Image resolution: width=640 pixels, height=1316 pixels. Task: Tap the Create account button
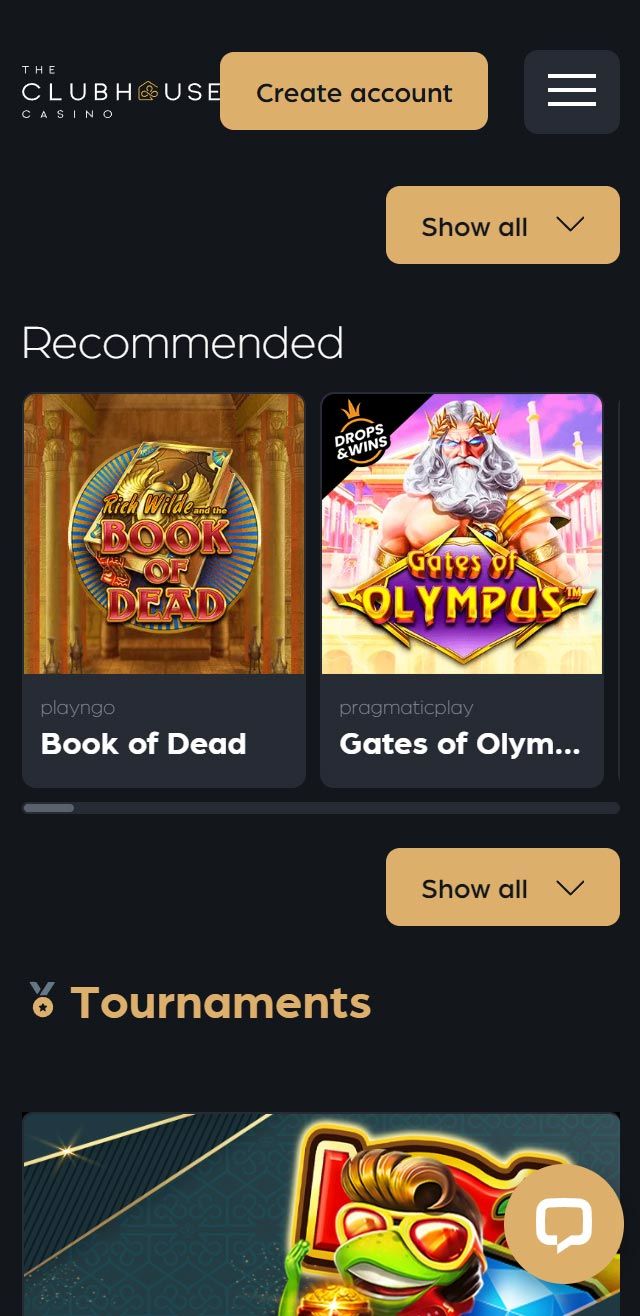click(x=354, y=92)
